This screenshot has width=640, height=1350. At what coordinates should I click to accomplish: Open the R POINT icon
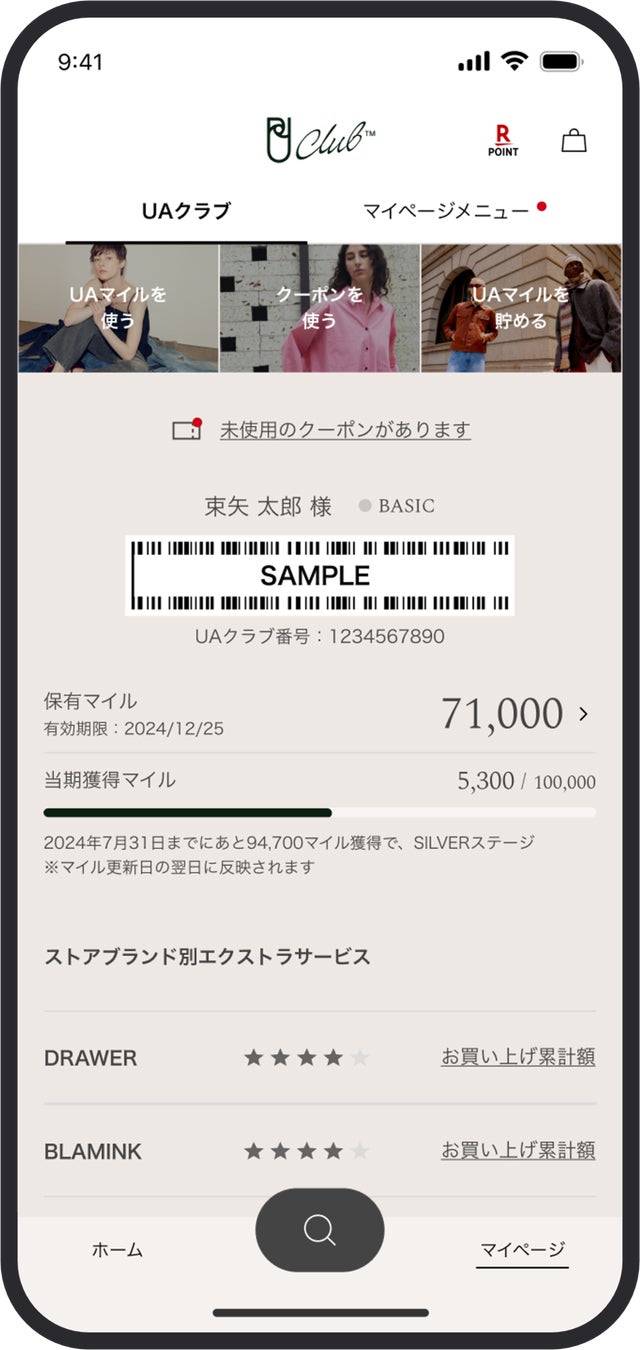503,141
